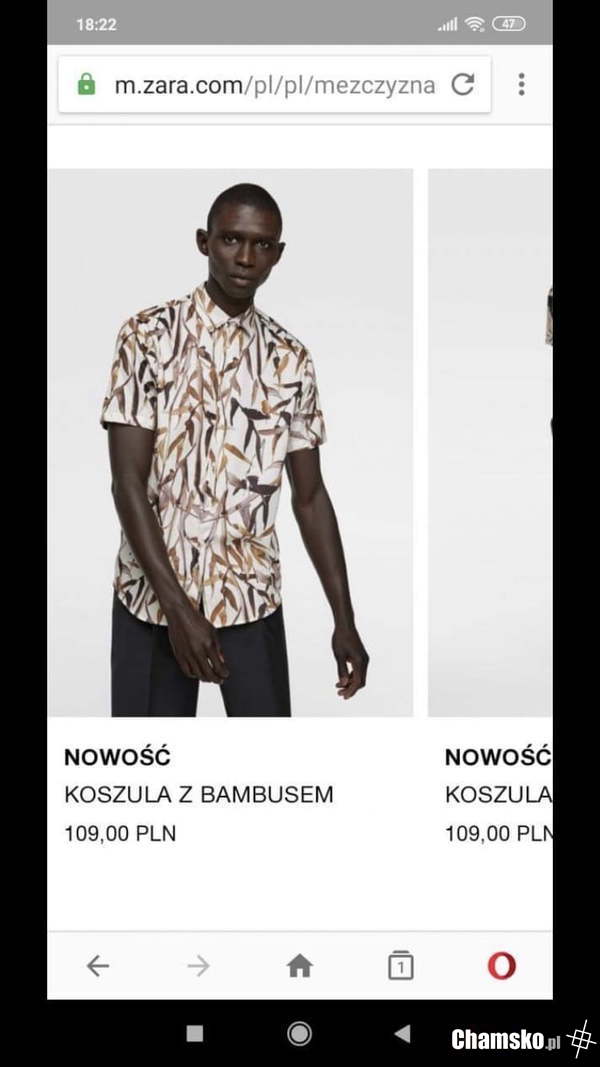Open the tab switcher showing 1 tab
Viewport: 600px width, 1067px height.
400,965
